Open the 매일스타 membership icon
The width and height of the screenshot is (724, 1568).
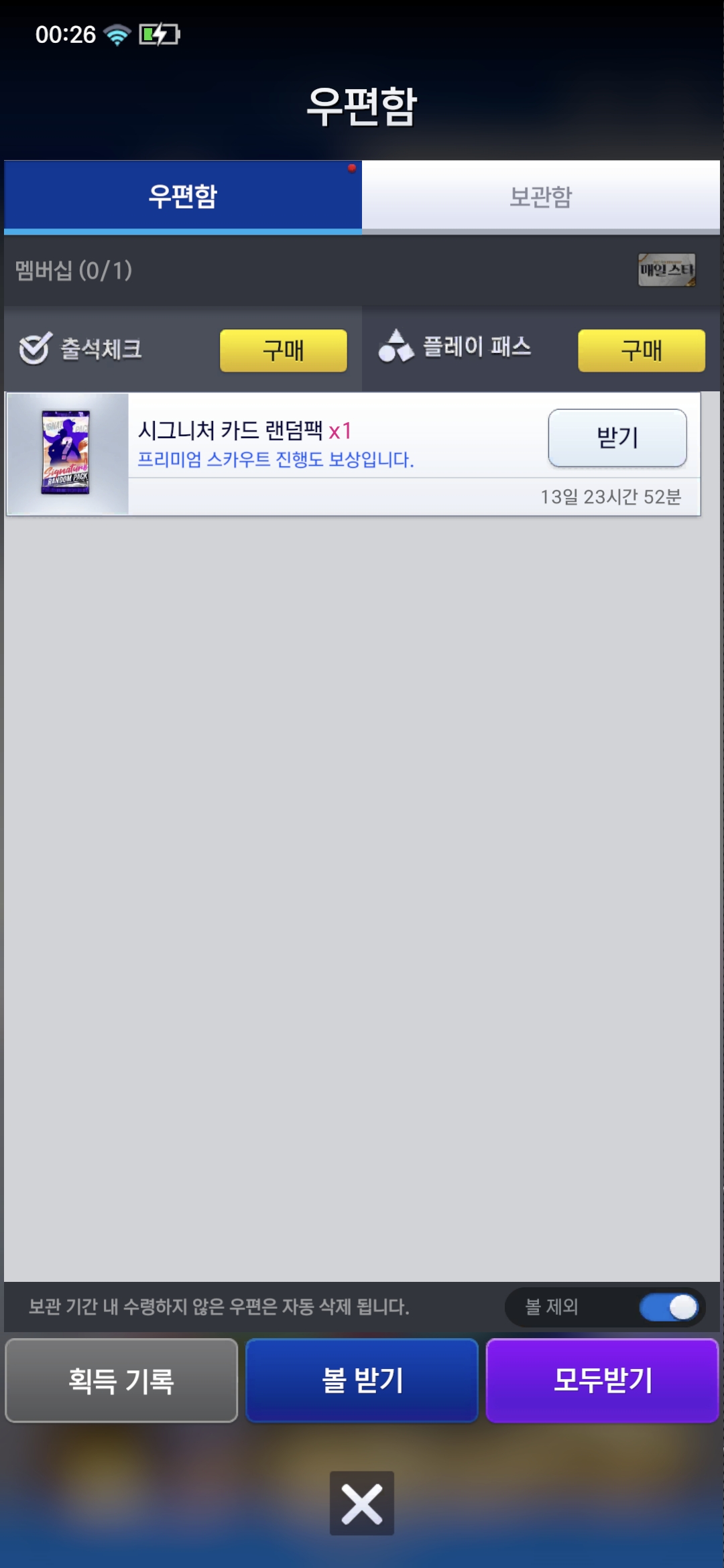pyautogui.click(x=666, y=270)
